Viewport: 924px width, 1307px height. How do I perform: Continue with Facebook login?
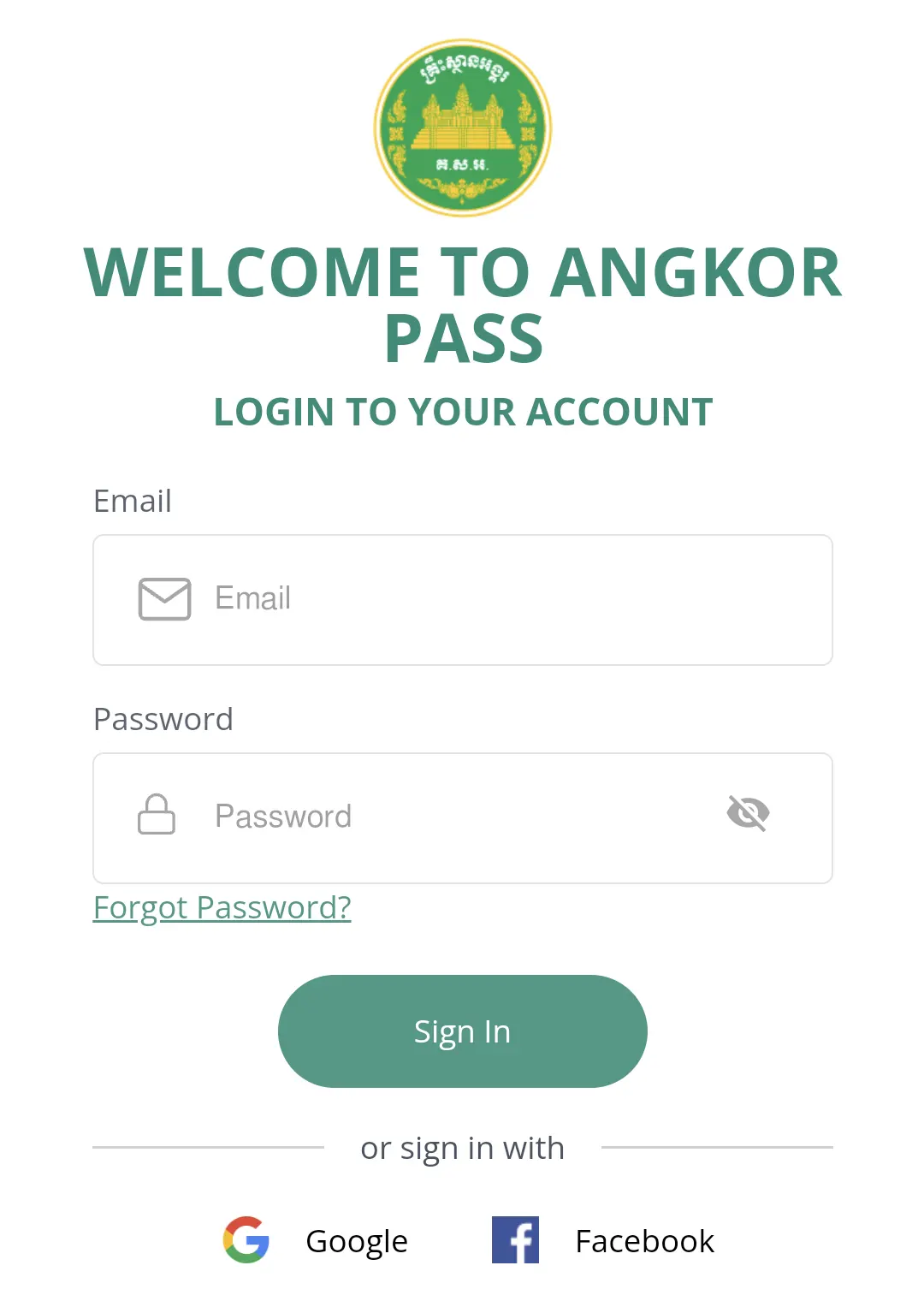coord(603,1240)
